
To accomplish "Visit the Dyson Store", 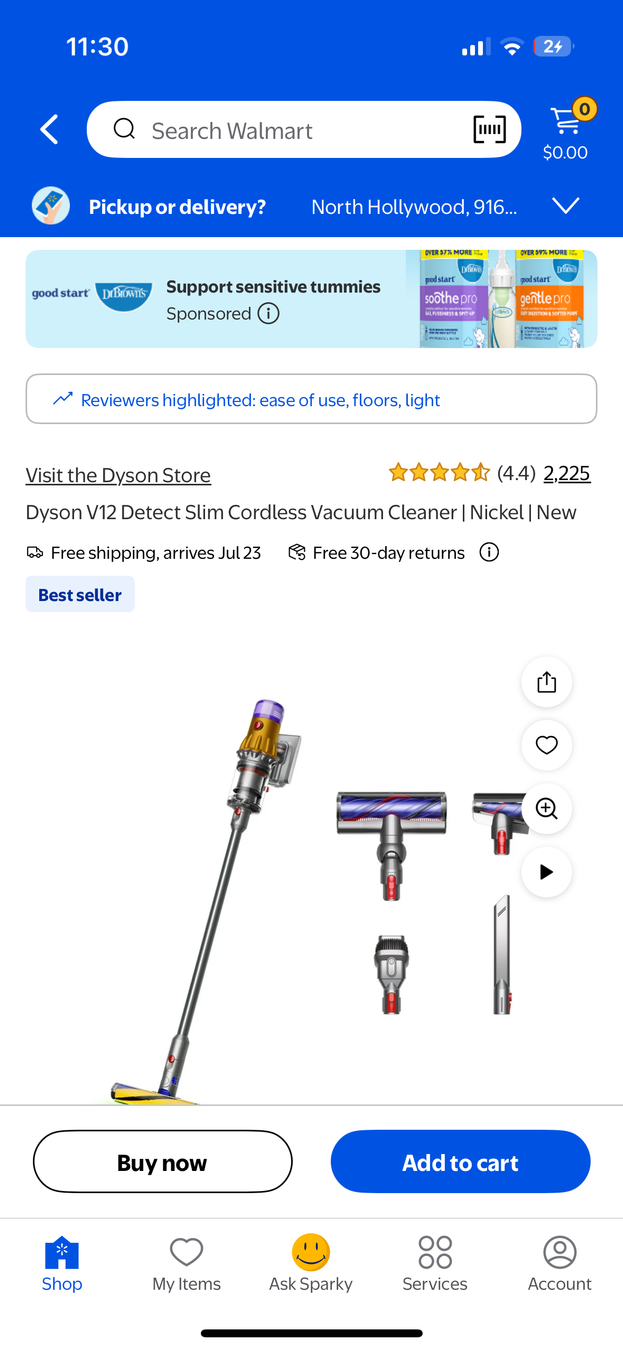I will click(x=118, y=475).
